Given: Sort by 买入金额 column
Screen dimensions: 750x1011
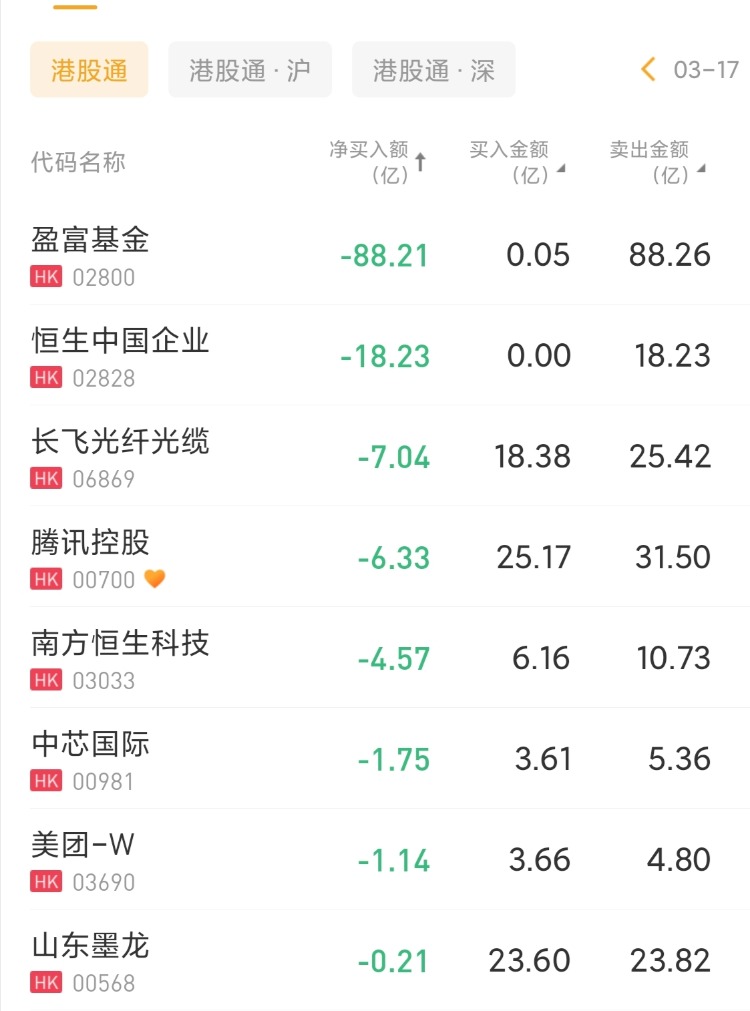Looking at the screenshot, I should click(517, 162).
